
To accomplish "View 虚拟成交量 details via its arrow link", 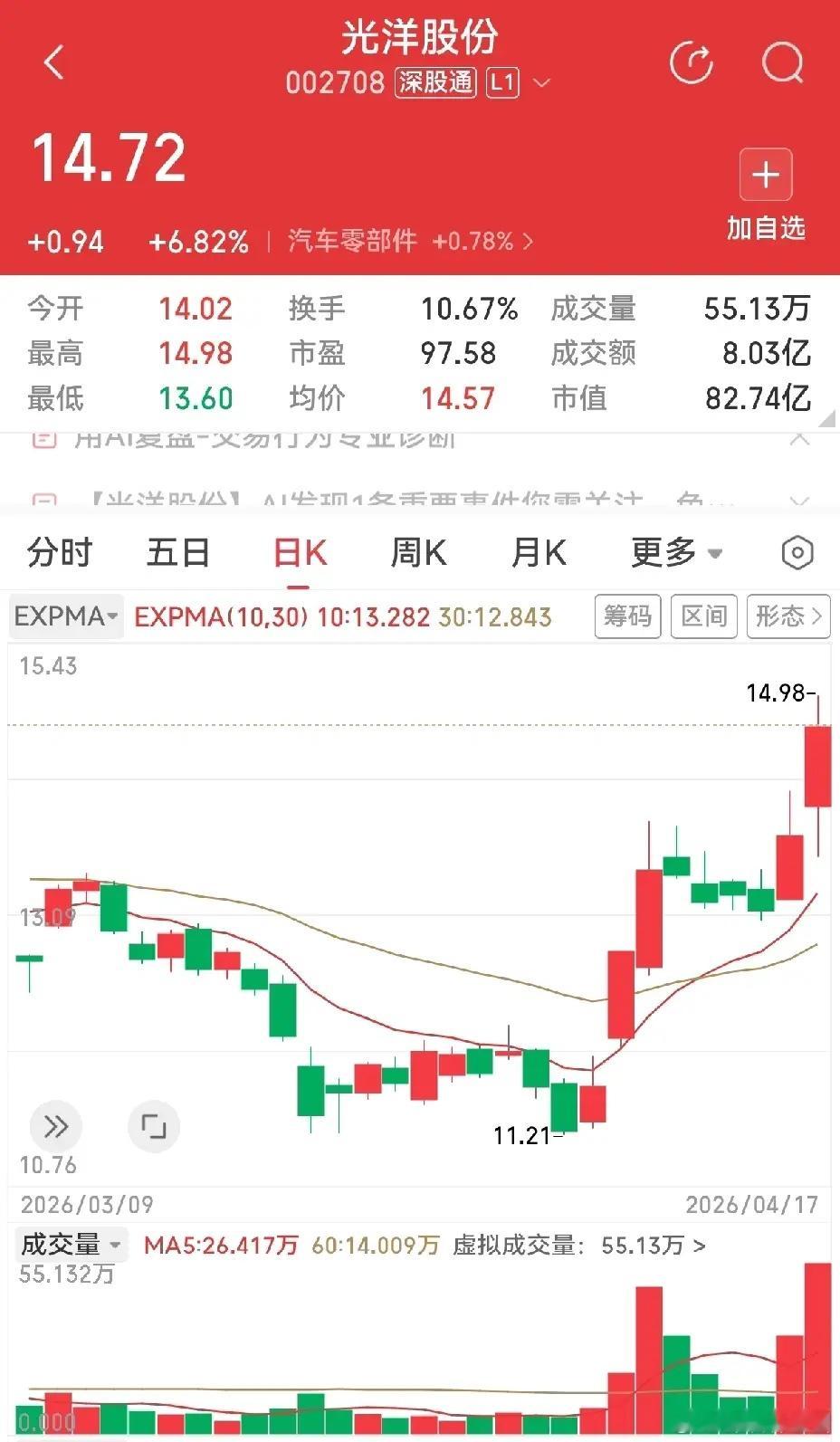I will pyautogui.click(x=698, y=1246).
